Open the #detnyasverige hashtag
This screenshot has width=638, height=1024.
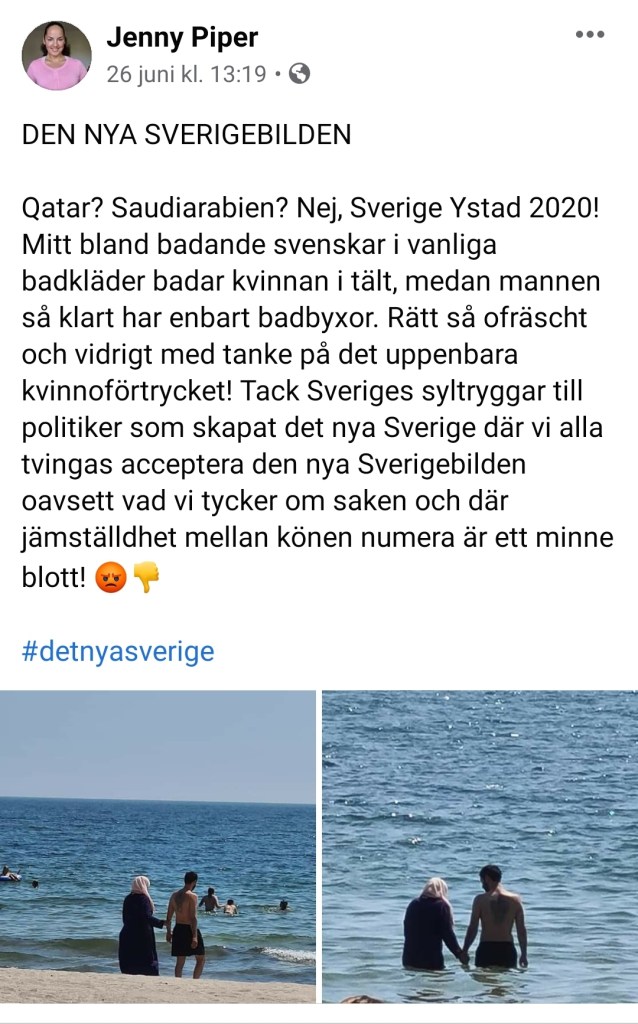[118, 652]
